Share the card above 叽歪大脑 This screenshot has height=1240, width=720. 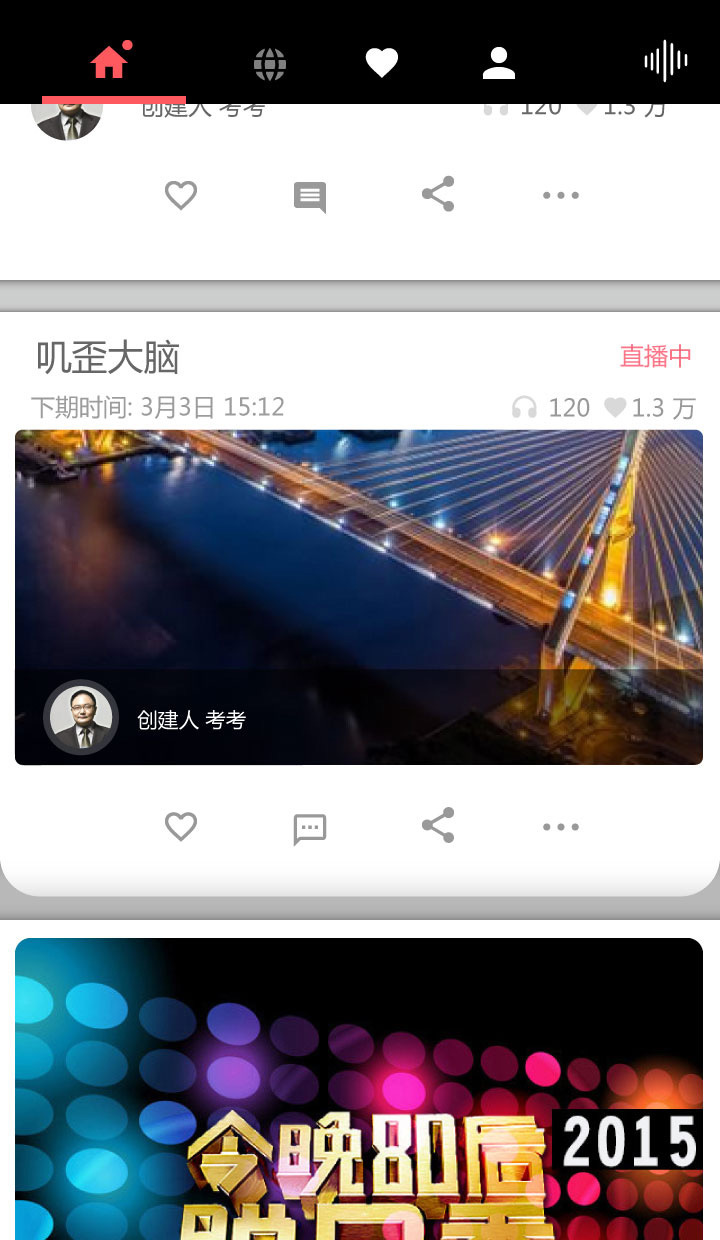point(438,194)
